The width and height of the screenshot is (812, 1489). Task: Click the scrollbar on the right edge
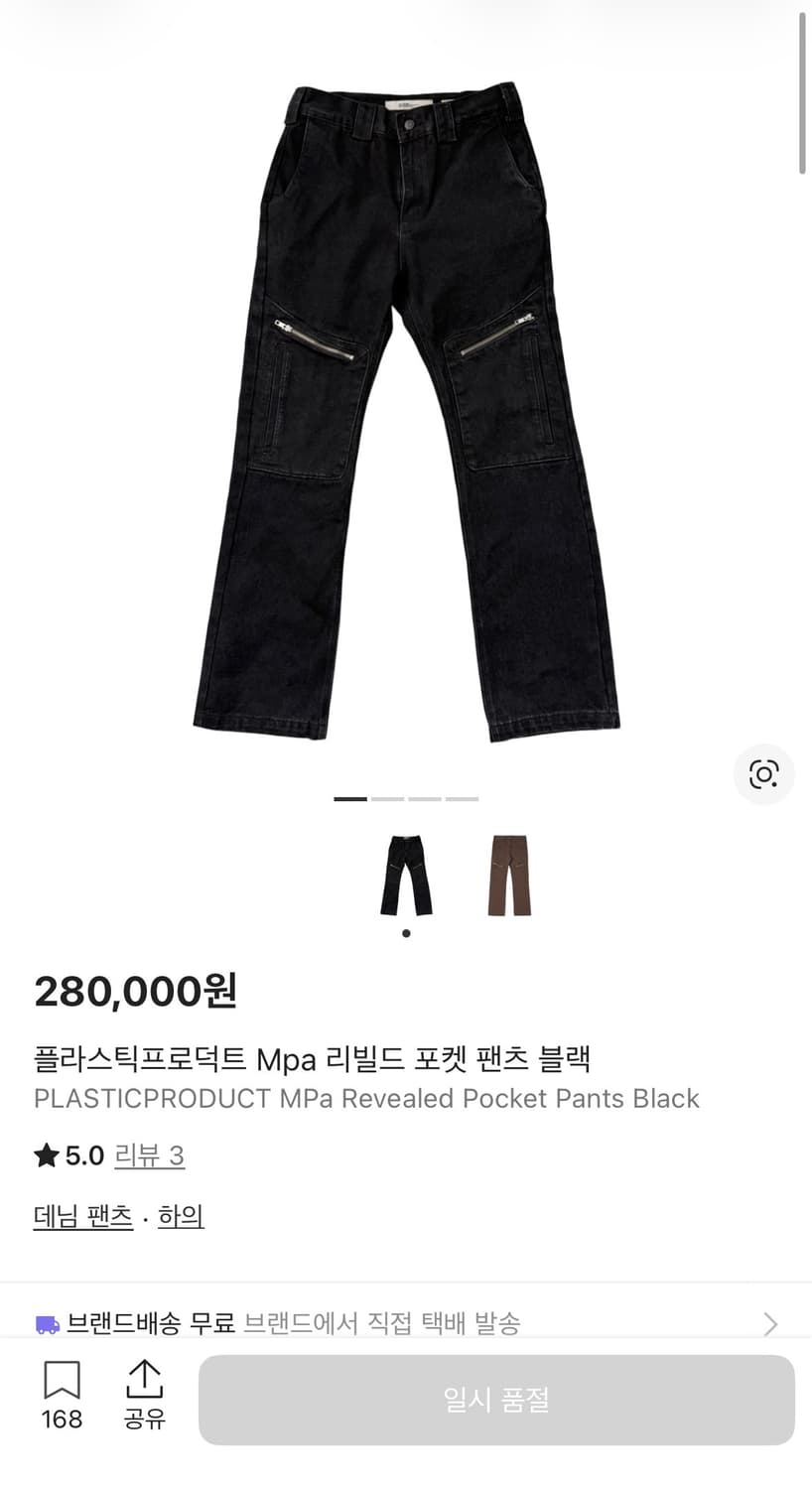[804, 89]
